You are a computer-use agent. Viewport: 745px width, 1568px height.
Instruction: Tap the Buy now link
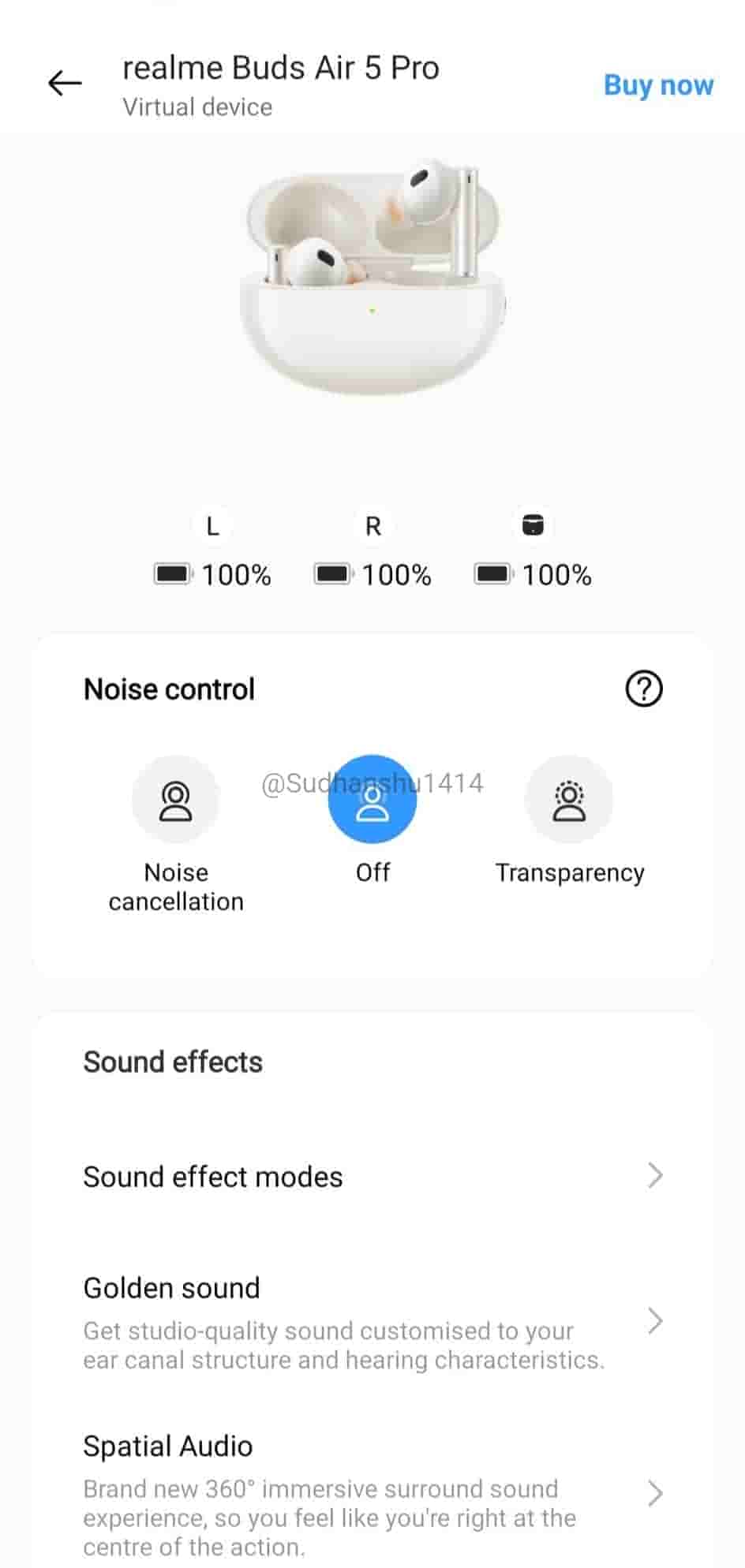(x=657, y=85)
